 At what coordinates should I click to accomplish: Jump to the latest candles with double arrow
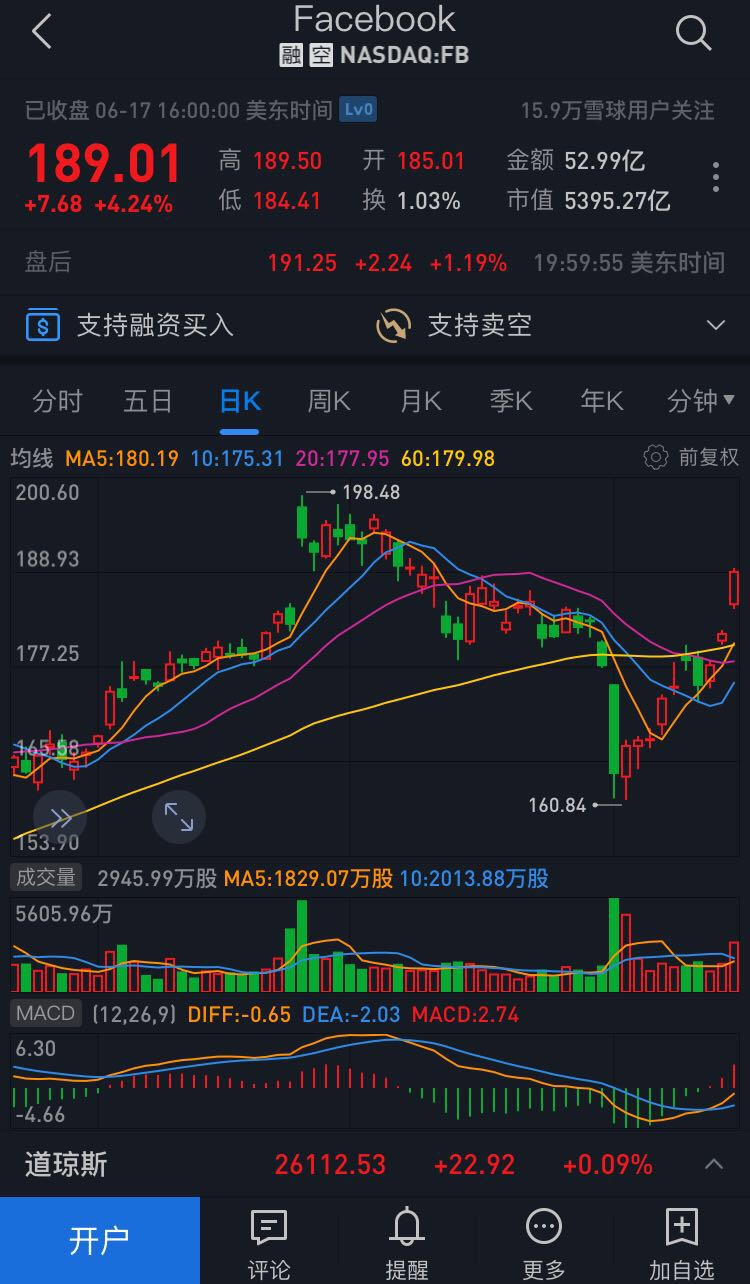click(x=60, y=816)
